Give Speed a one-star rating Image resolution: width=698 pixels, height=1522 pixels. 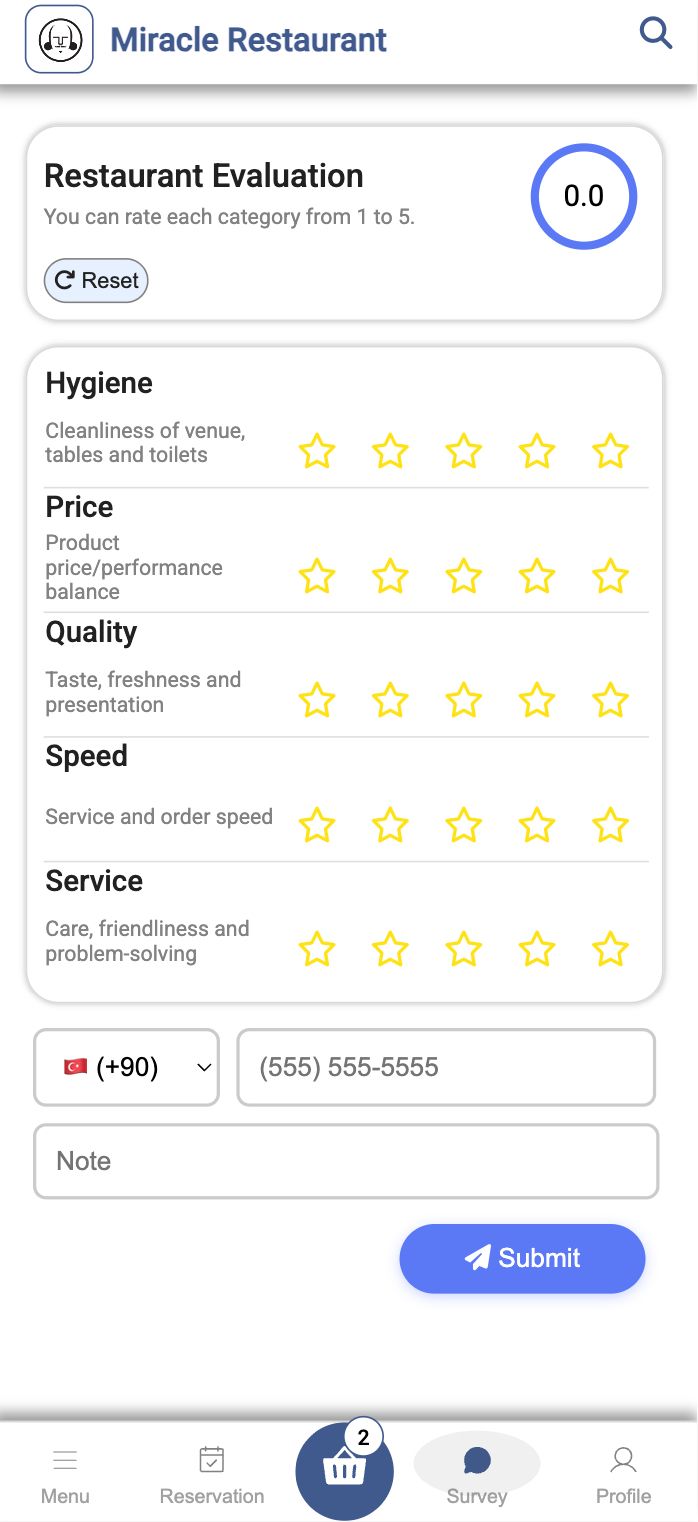coord(317,826)
